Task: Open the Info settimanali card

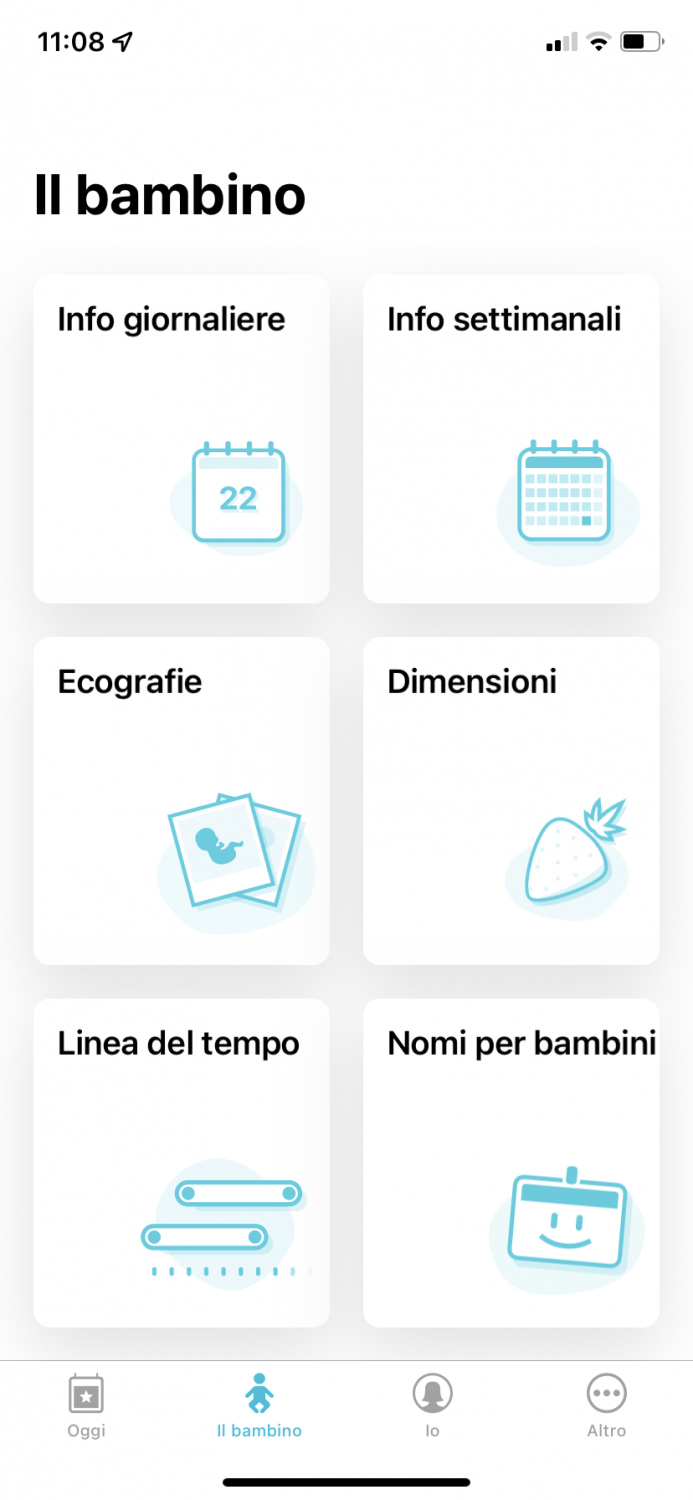Action: (511, 439)
